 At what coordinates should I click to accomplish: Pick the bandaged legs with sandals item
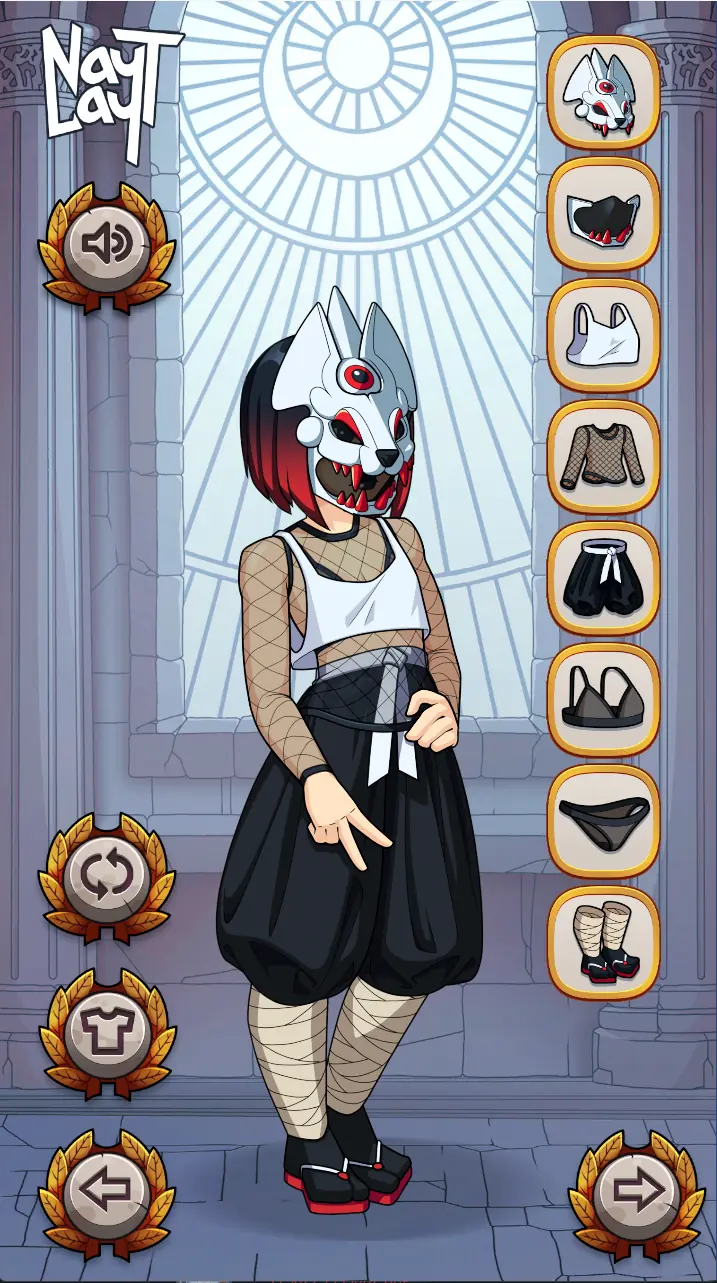pyautogui.click(x=603, y=942)
